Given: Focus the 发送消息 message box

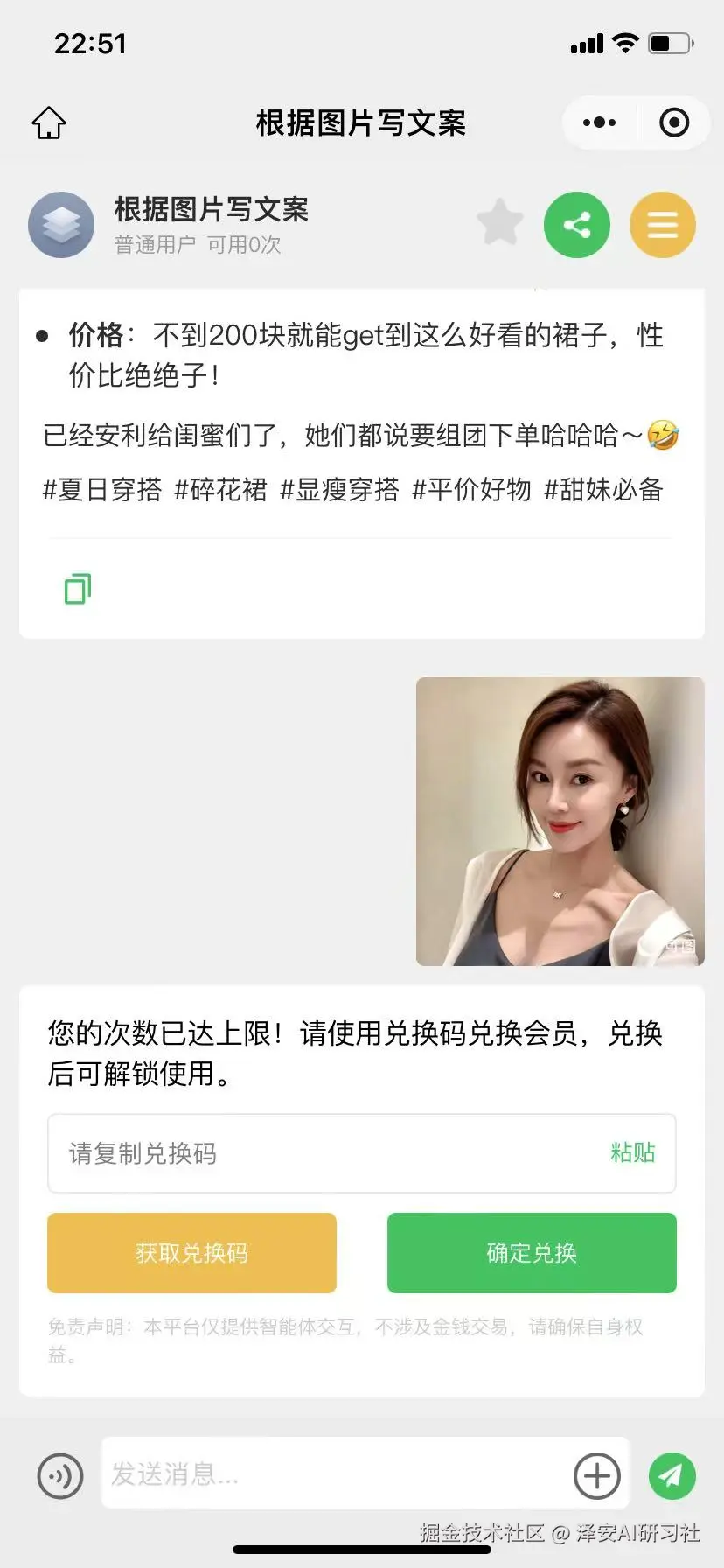Looking at the screenshot, I should (332, 1474).
